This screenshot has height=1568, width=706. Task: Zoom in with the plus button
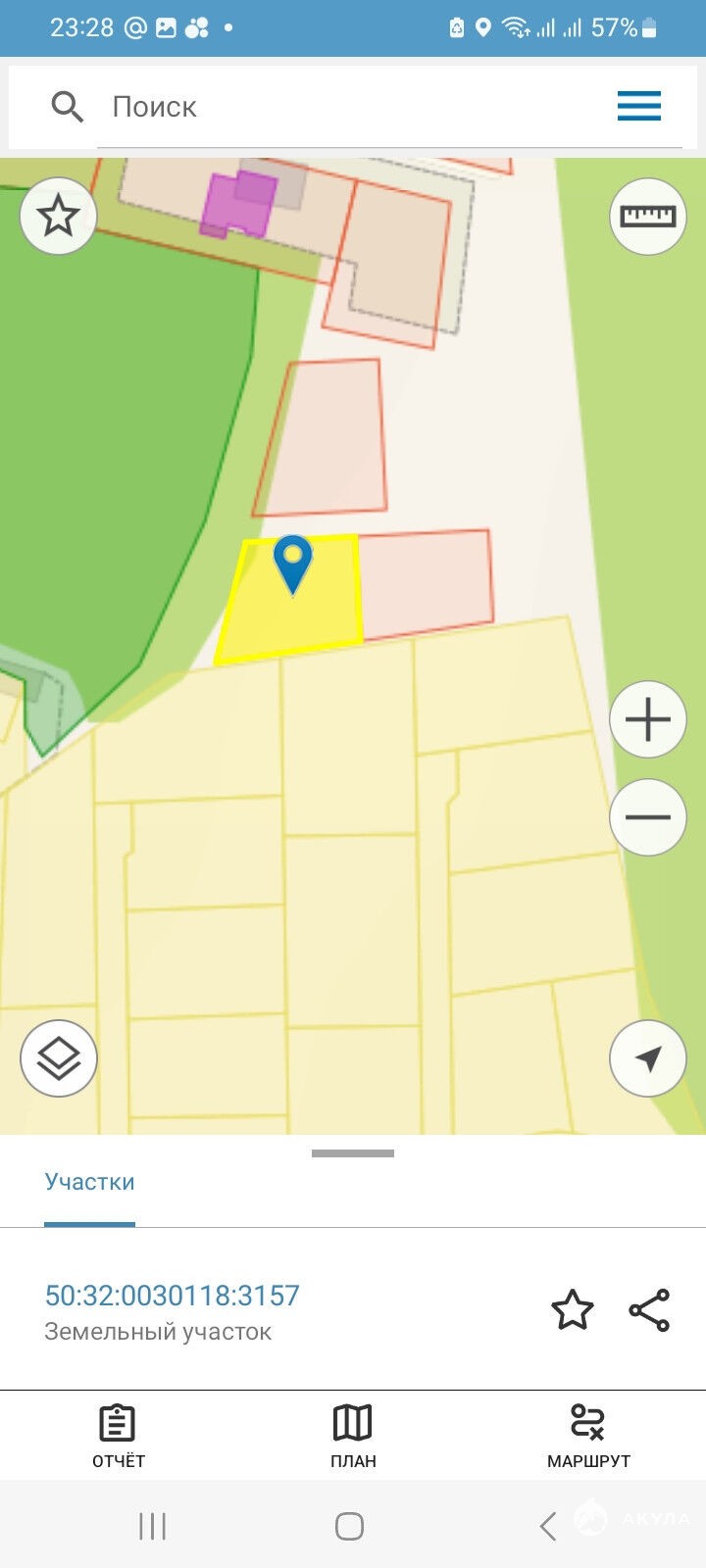(x=647, y=719)
